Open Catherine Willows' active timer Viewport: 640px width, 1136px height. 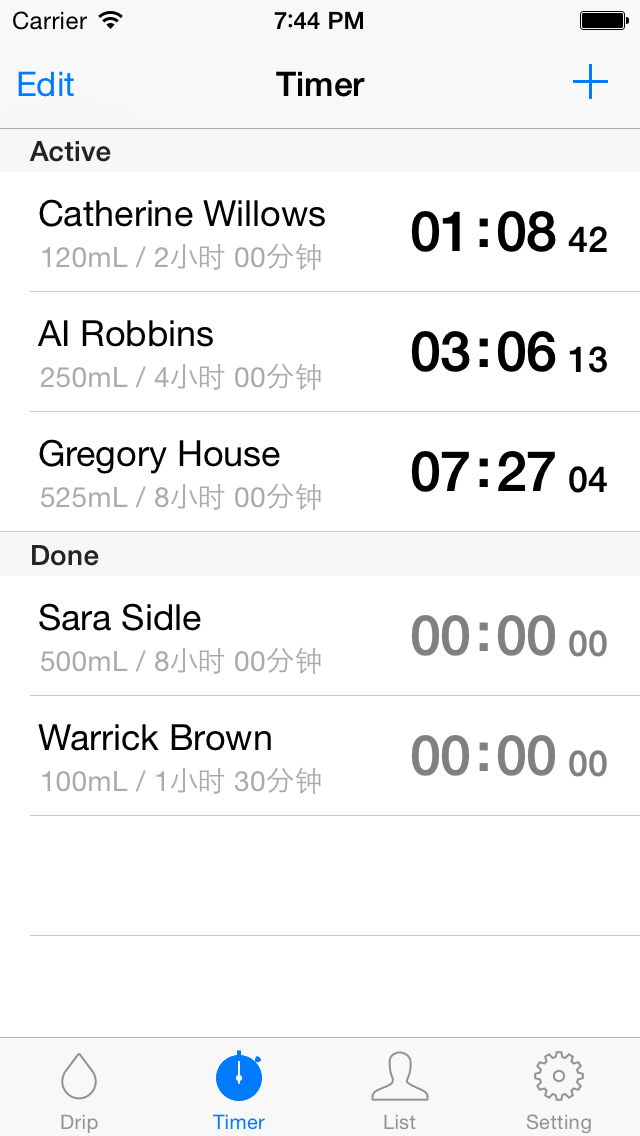pyautogui.click(x=320, y=232)
